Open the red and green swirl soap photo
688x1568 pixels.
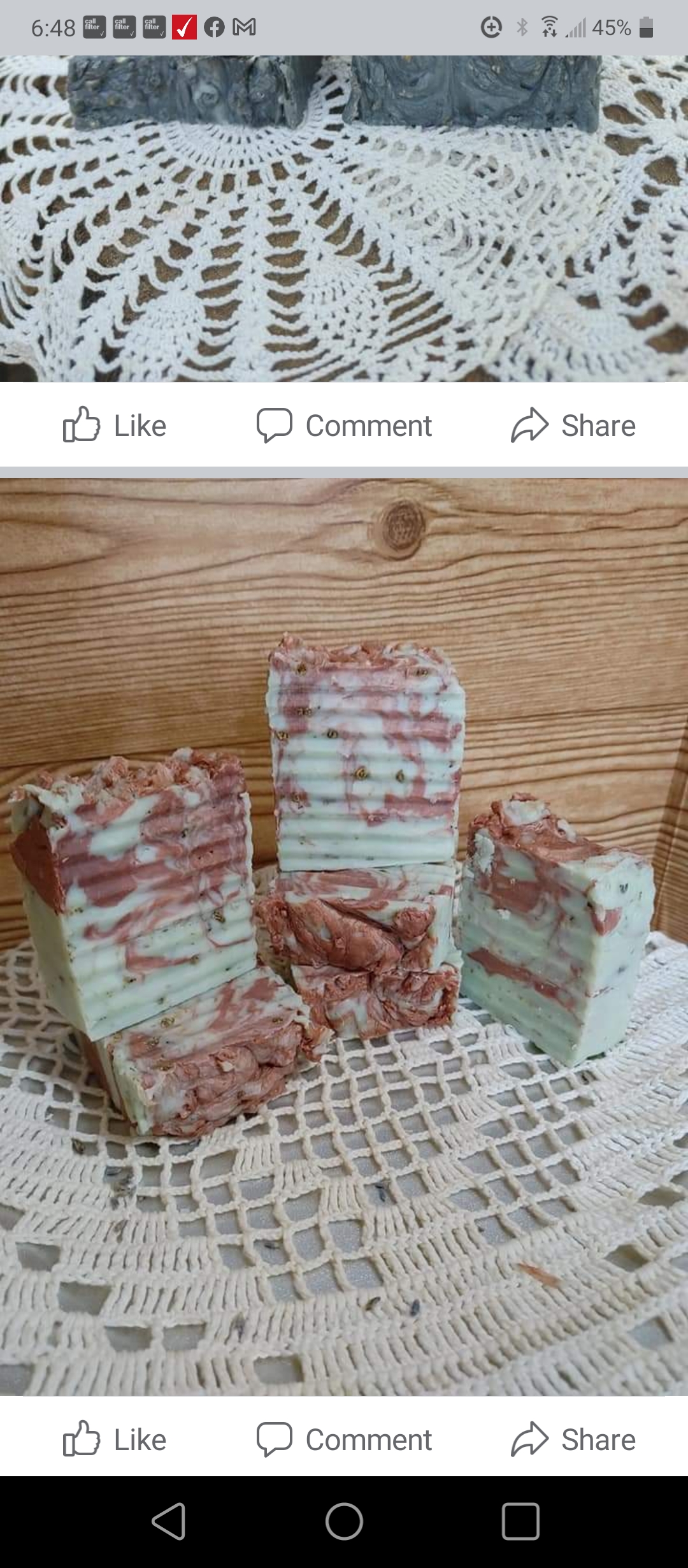344,937
